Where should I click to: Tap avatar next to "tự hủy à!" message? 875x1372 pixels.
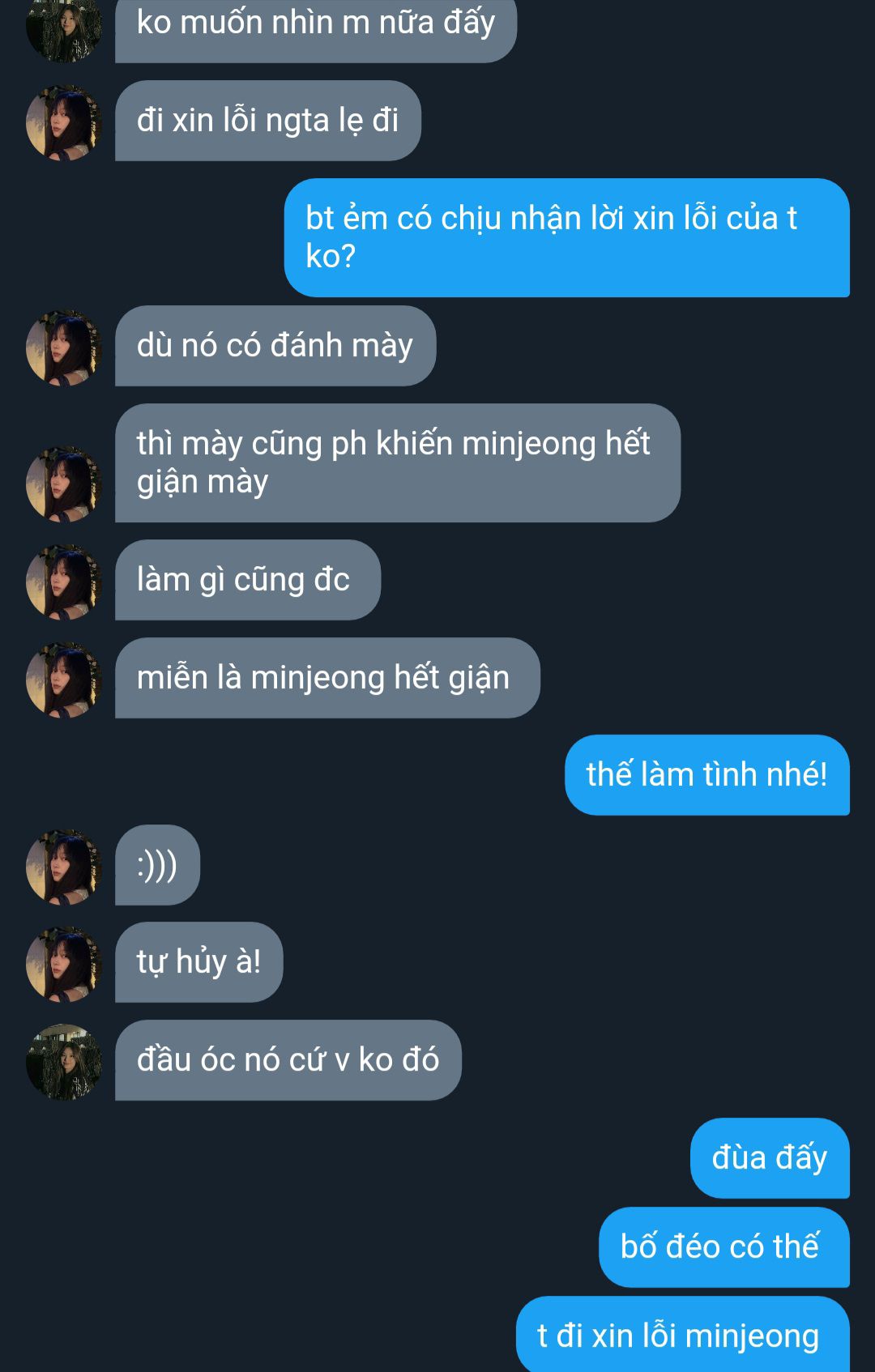(x=63, y=964)
